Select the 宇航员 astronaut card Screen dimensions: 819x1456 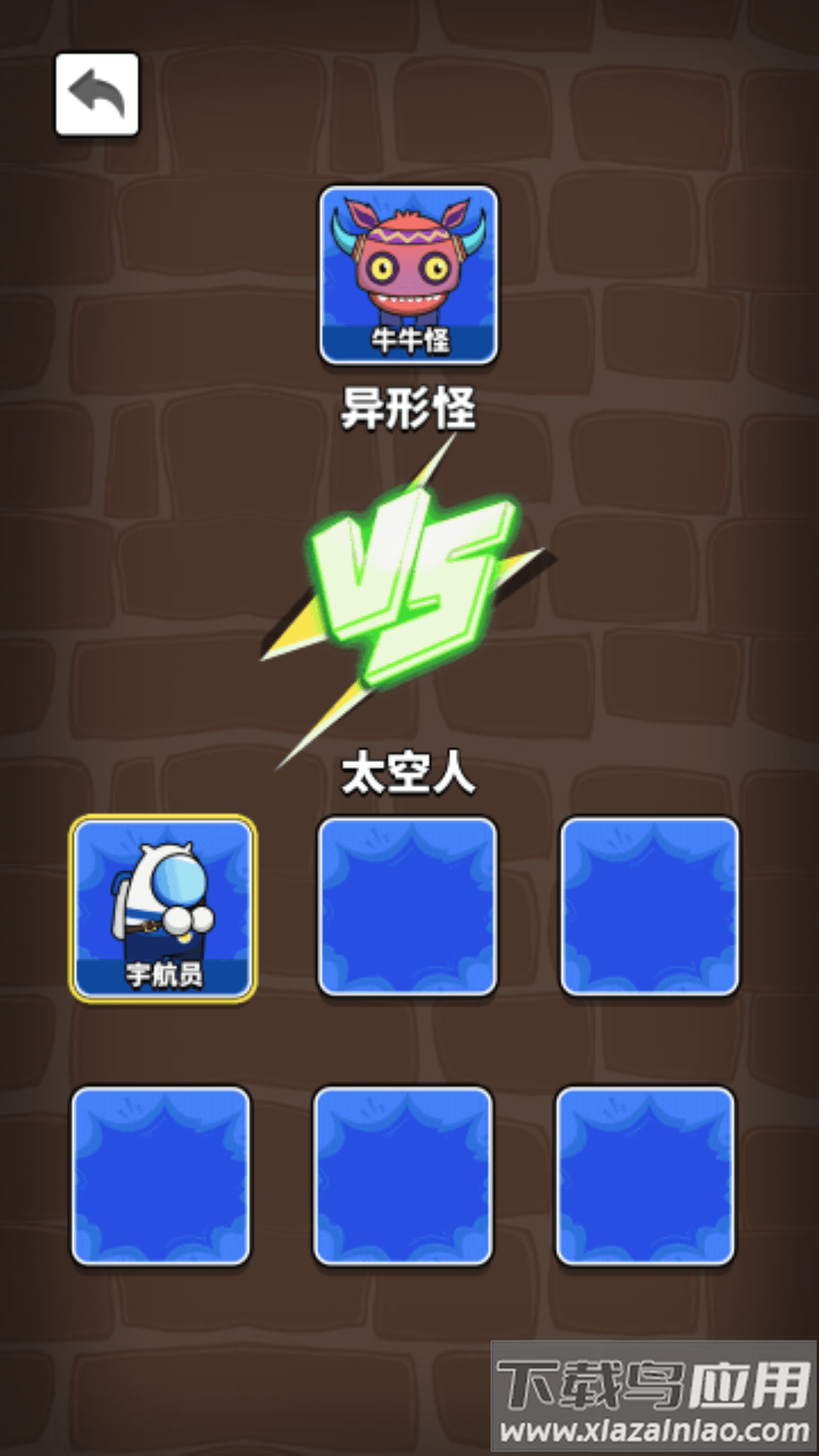click(x=163, y=908)
